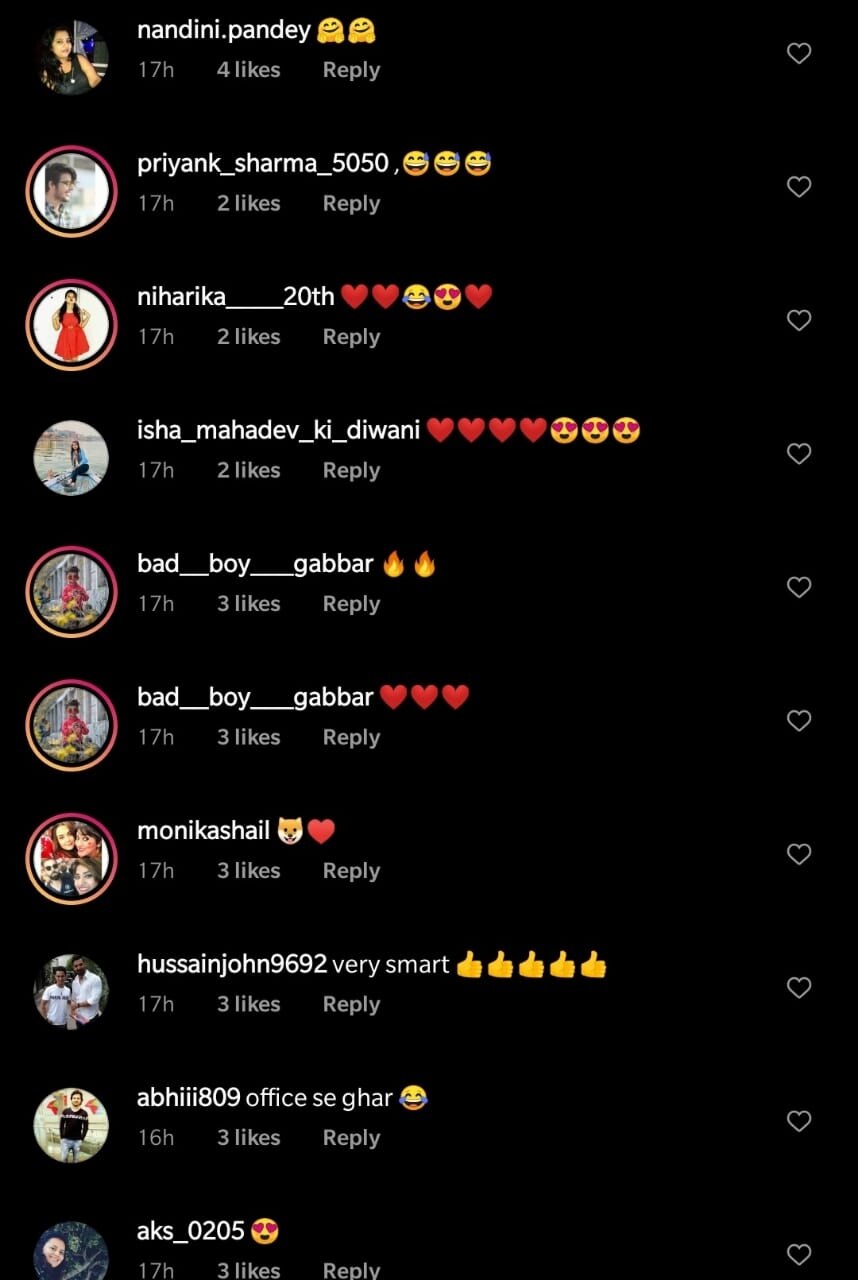This screenshot has width=858, height=1280.
Task: Reply to priyank_sharma_5050's comment
Action: [x=351, y=203]
